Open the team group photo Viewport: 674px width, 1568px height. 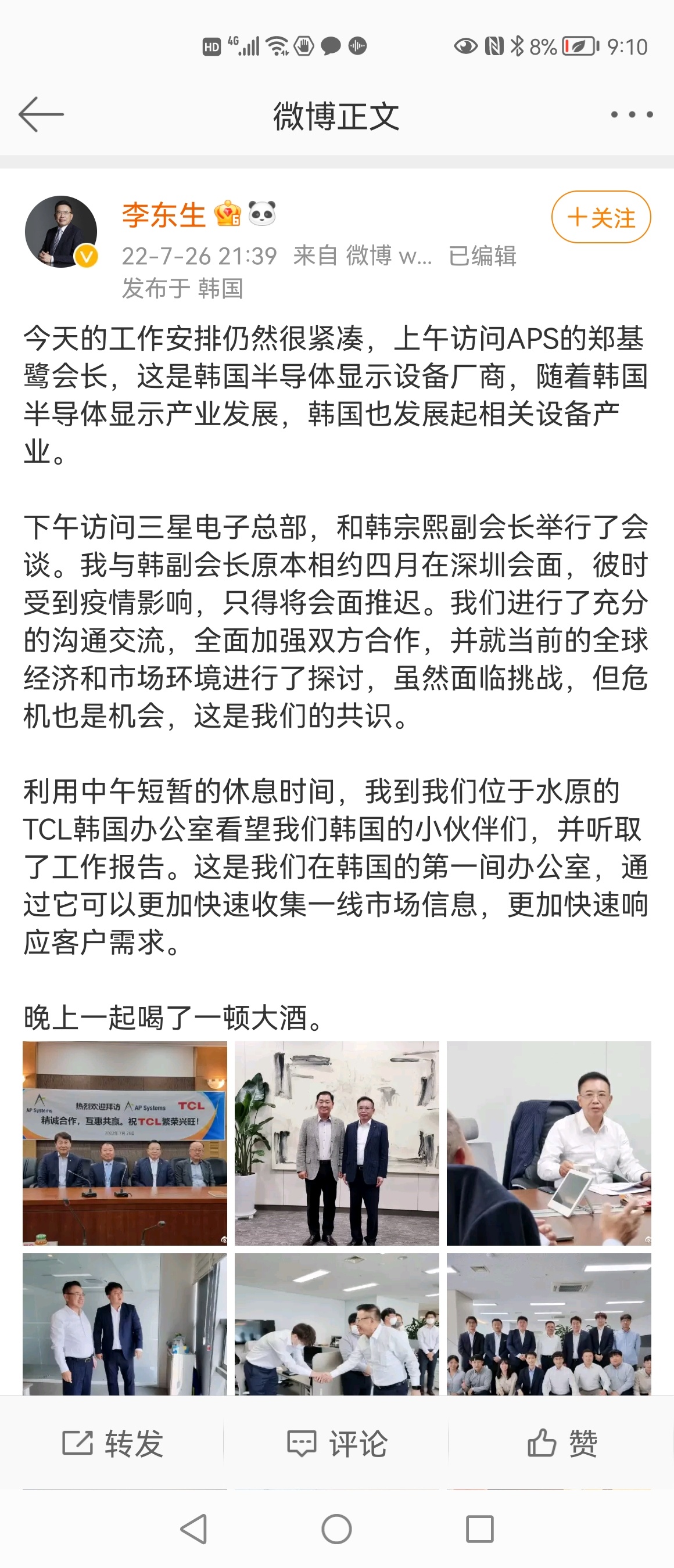[548, 1324]
